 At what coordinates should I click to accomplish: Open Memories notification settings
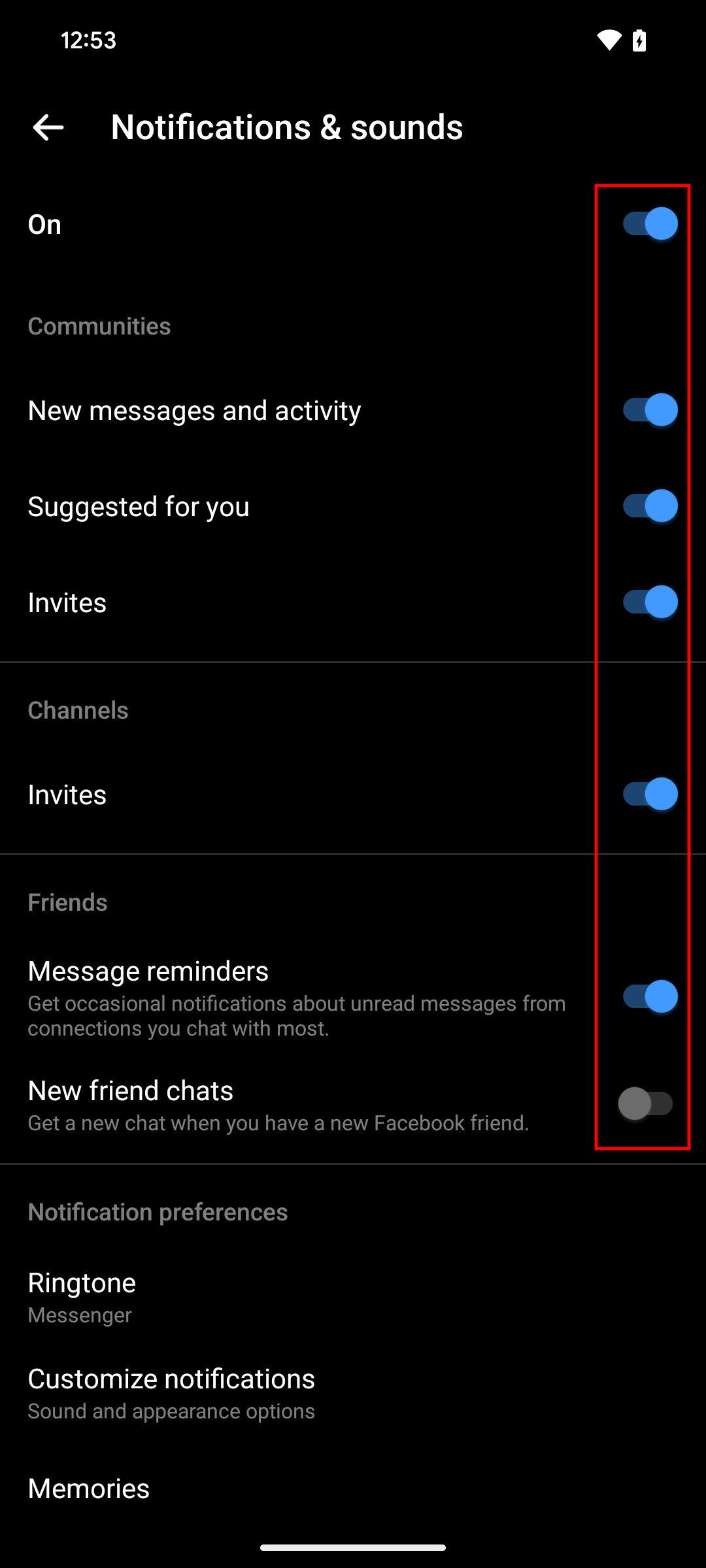(353, 1489)
